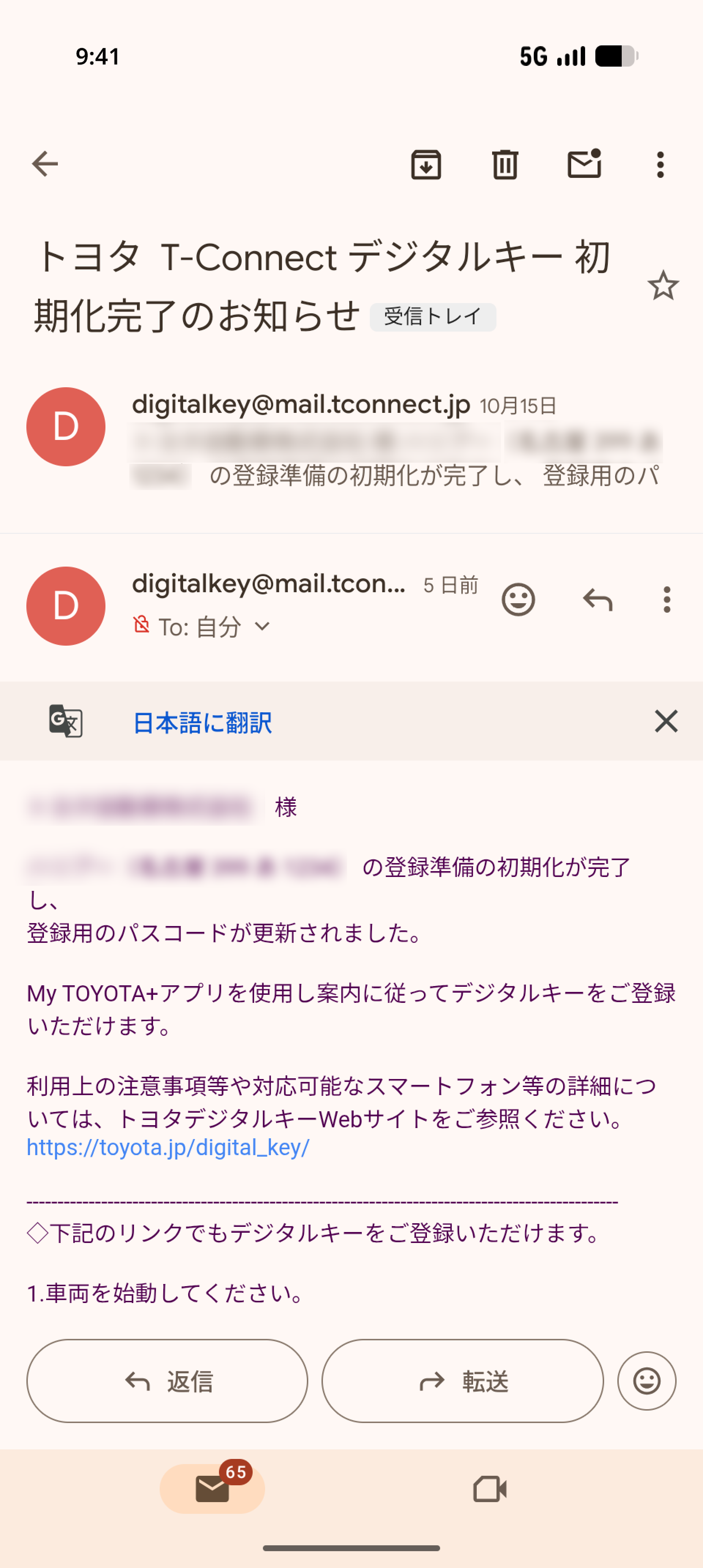Screen dimensions: 703x1568
Task: Add emoji reaction beside the message sender
Action: click(x=518, y=600)
